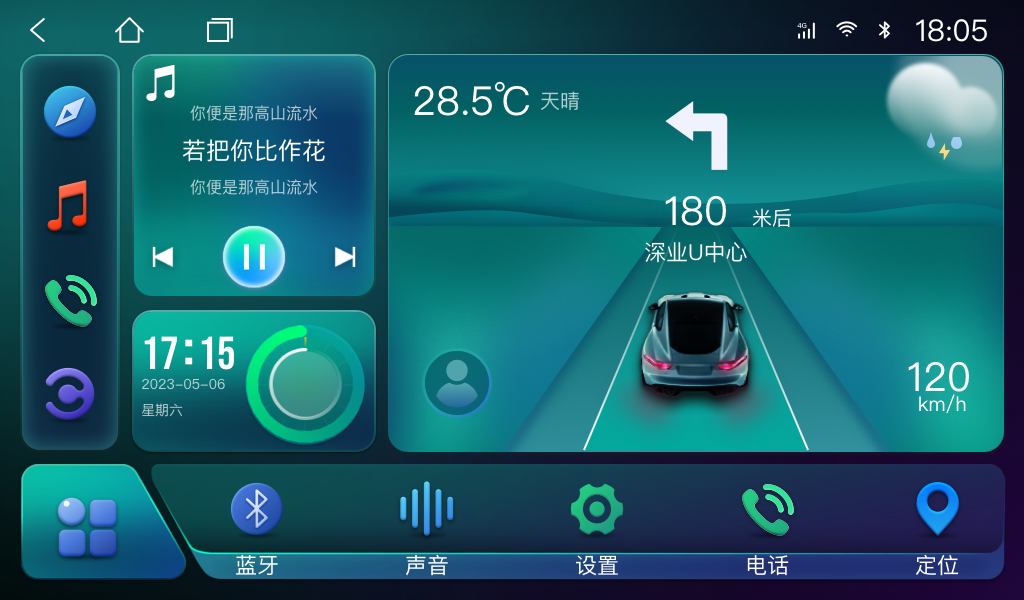
Task: Show recent apps
Action: (x=219, y=30)
